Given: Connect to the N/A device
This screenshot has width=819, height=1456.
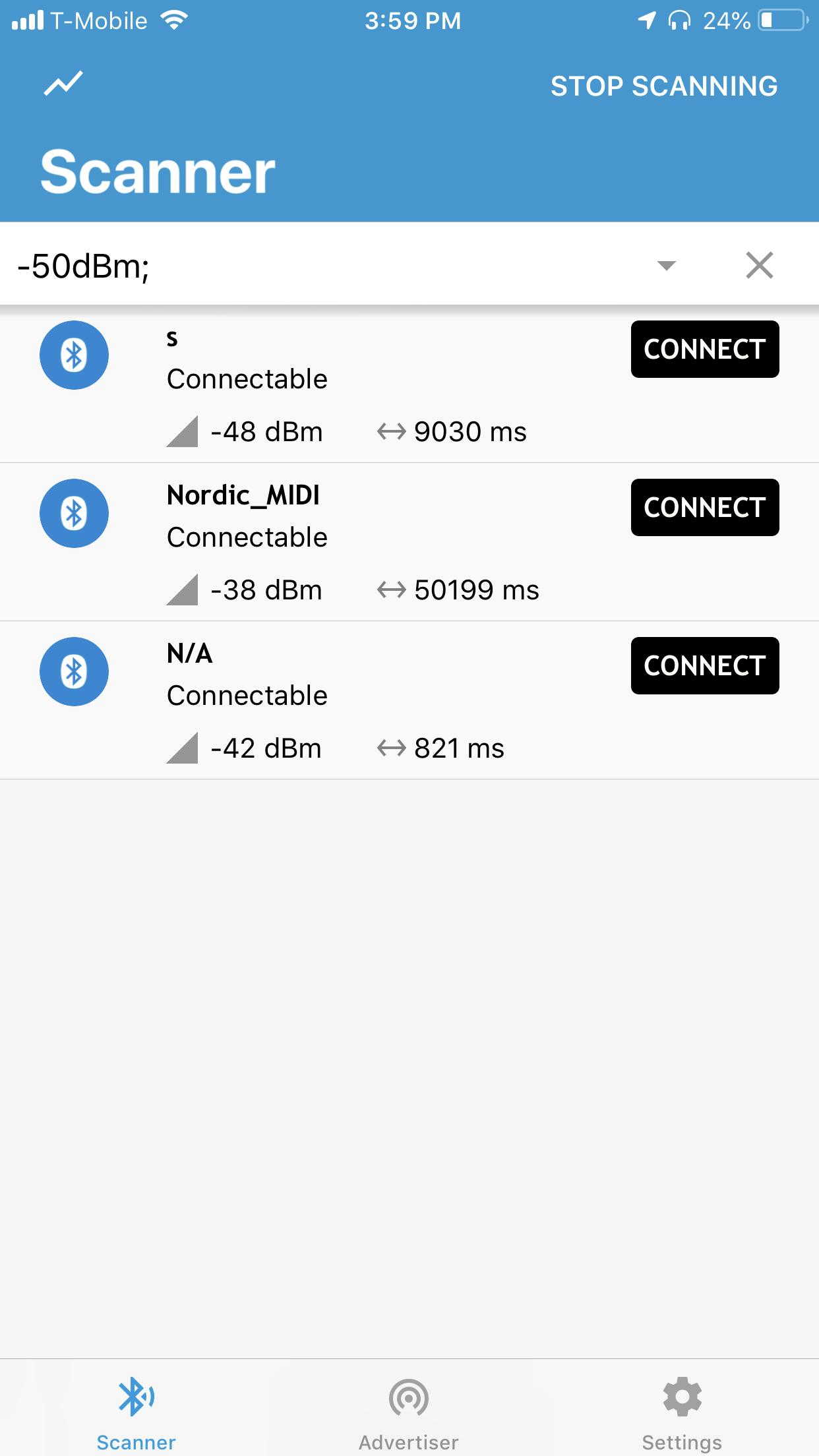Looking at the screenshot, I should click(x=704, y=665).
